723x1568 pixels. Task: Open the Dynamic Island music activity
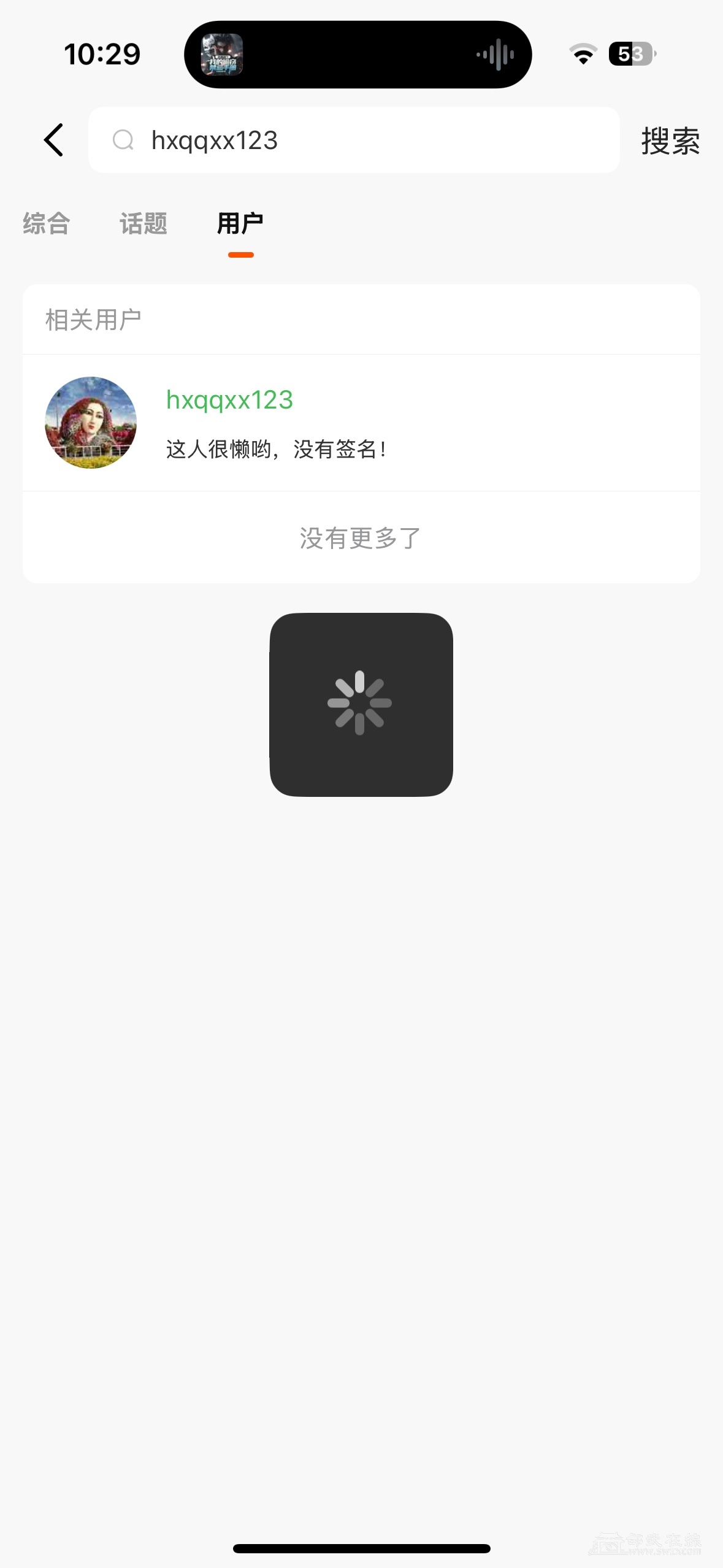click(358, 55)
